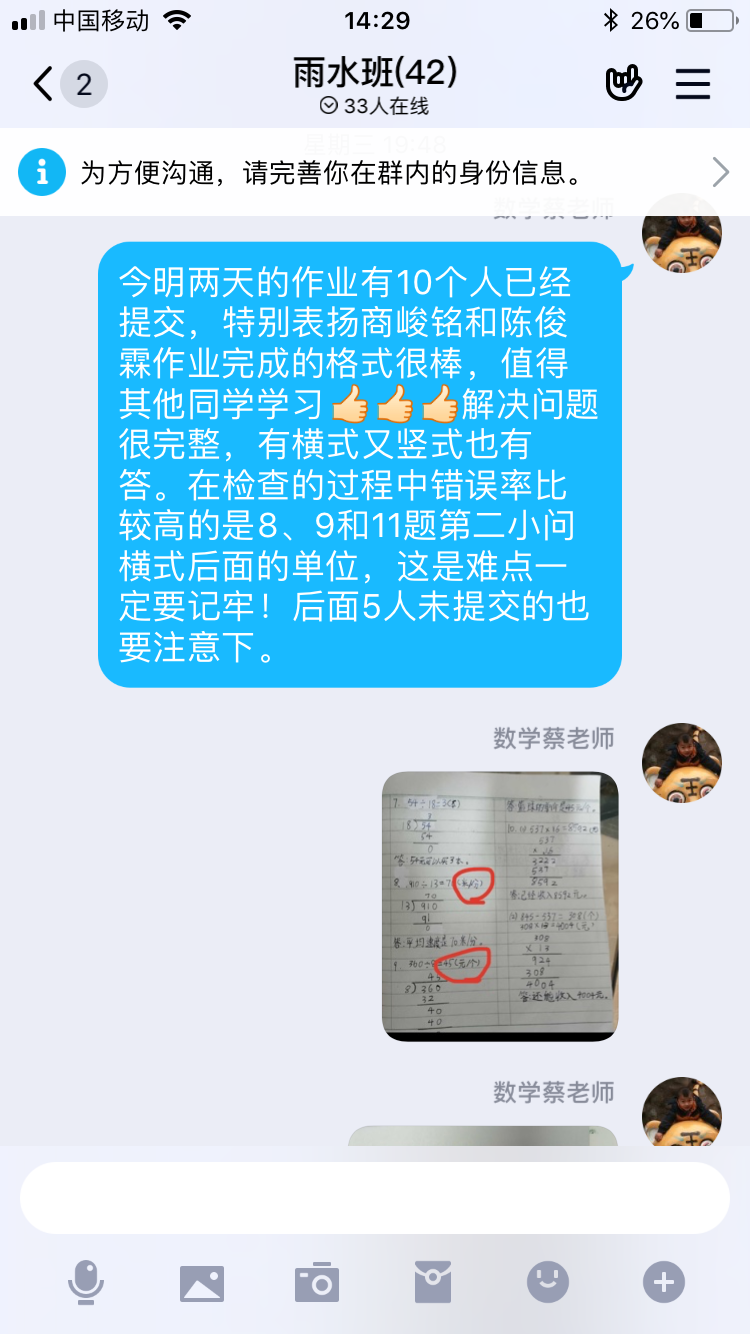Open avatar of 数学蔡老师 beside the homework photo
This screenshot has width=750, height=1334.
point(682,763)
